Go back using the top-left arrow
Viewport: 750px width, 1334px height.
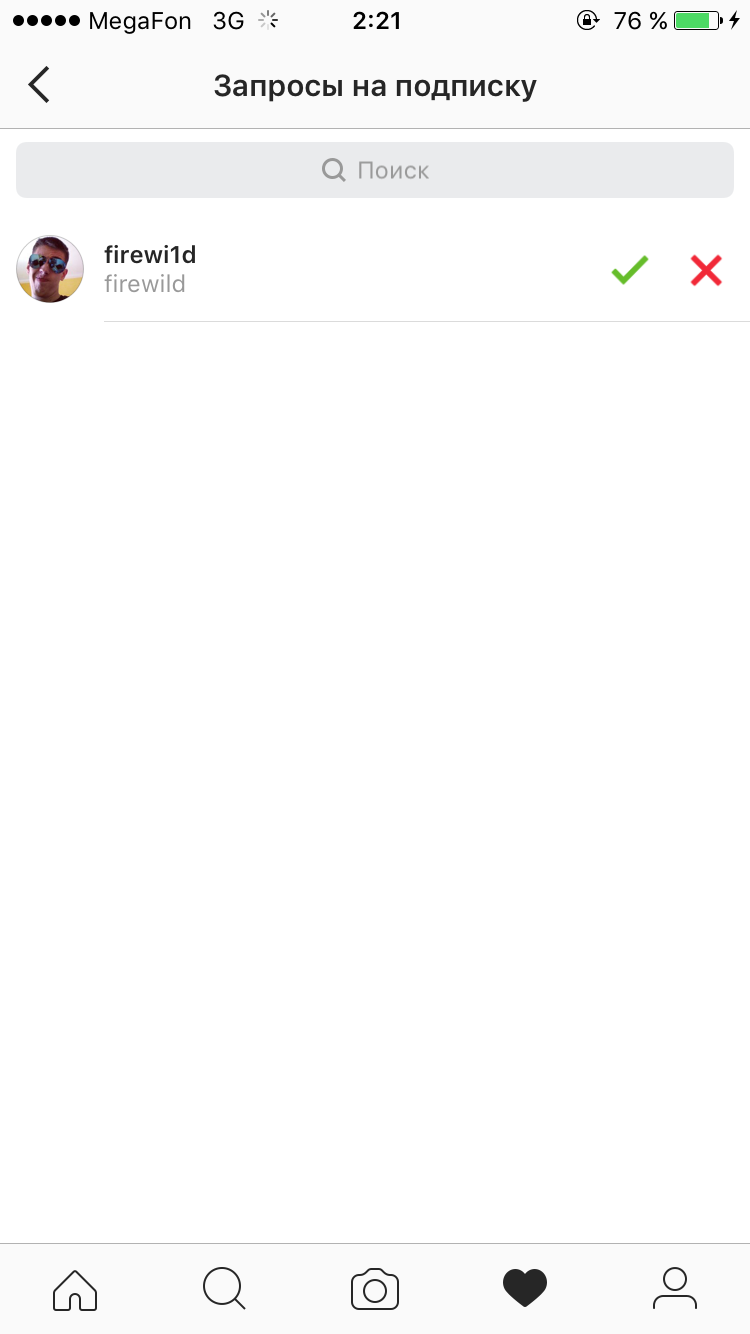[x=39, y=85]
